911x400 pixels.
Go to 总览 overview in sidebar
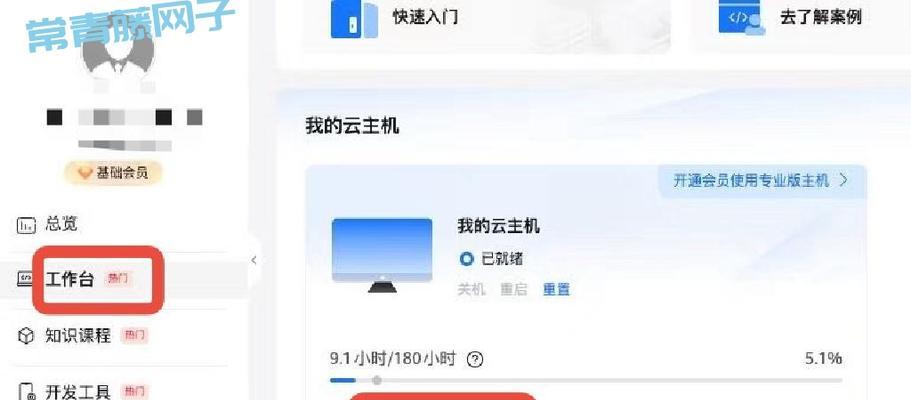pyautogui.click(x=61, y=224)
